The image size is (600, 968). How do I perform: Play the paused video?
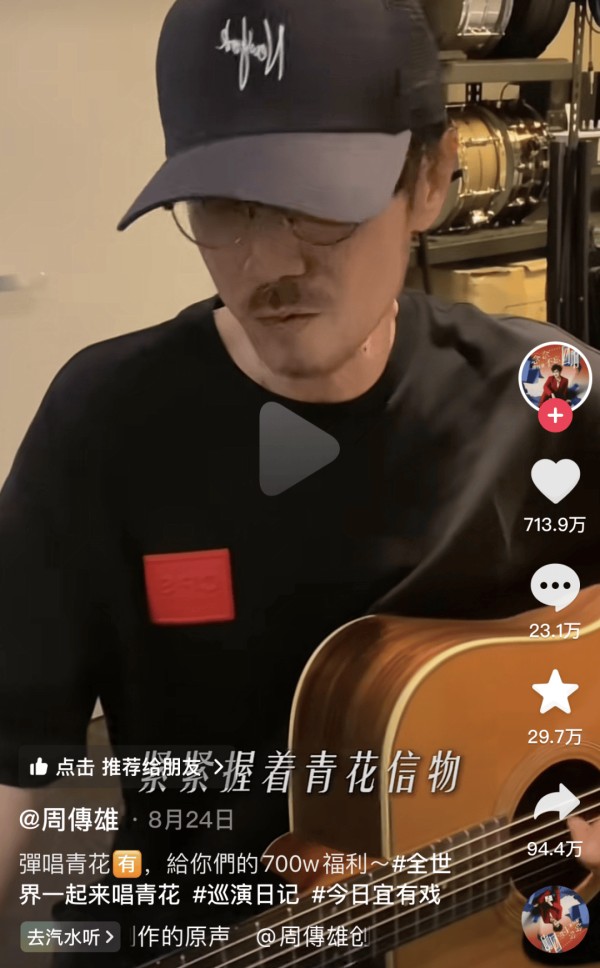click(298, 449)
